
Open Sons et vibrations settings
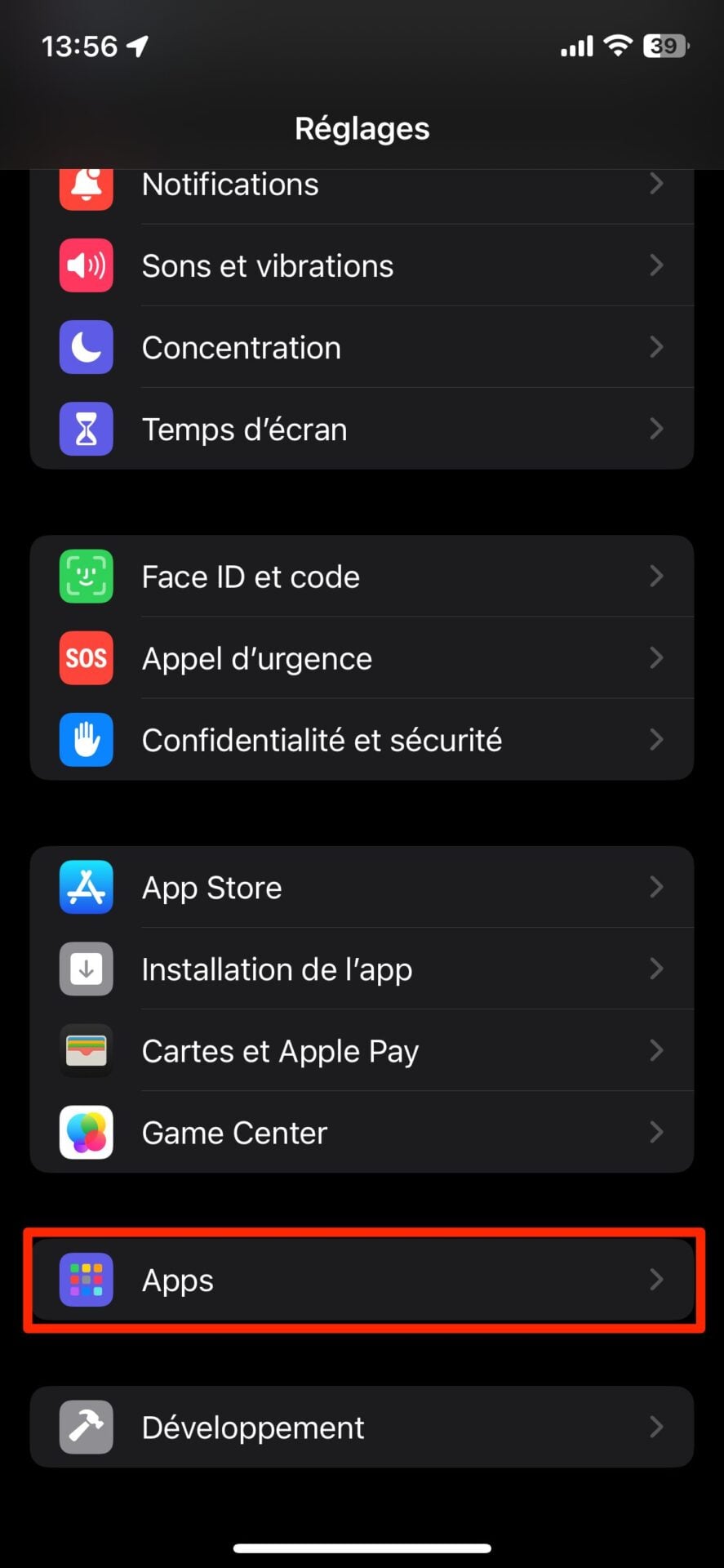pyautogui.click(x=362, y=265)
